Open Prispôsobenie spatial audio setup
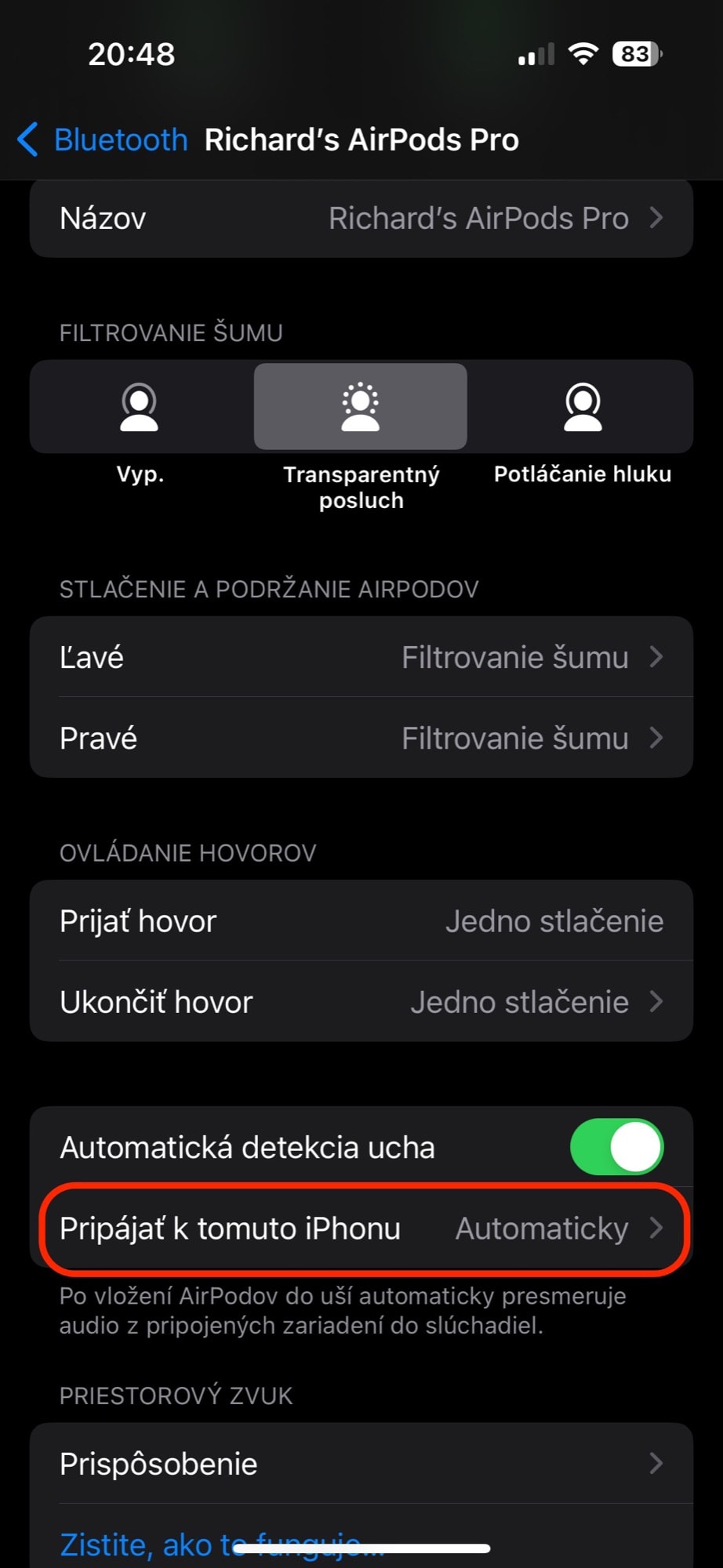 (361, 1464)
